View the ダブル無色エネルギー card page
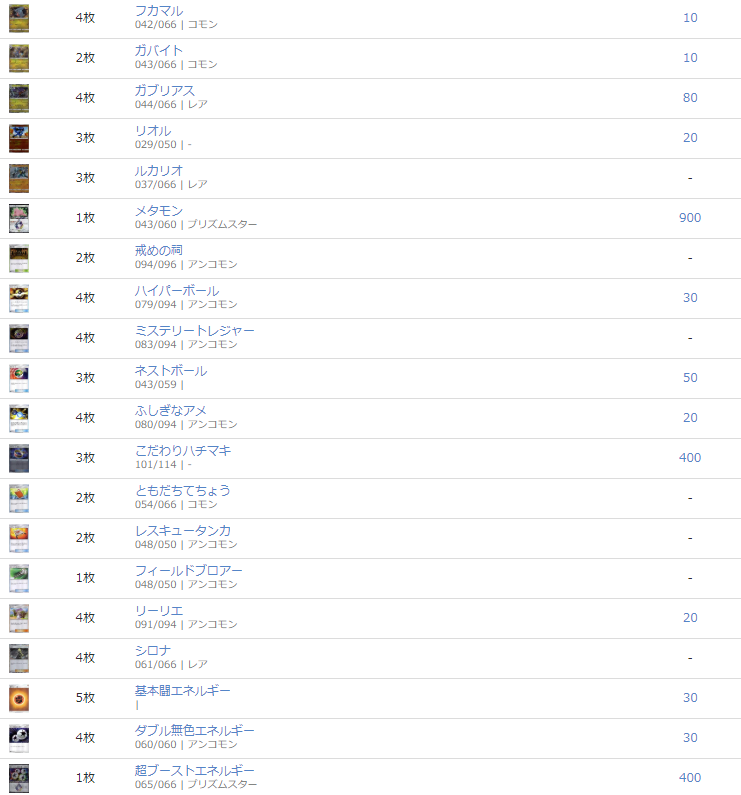The image size is (741, 795). click(x=195, y=730)
